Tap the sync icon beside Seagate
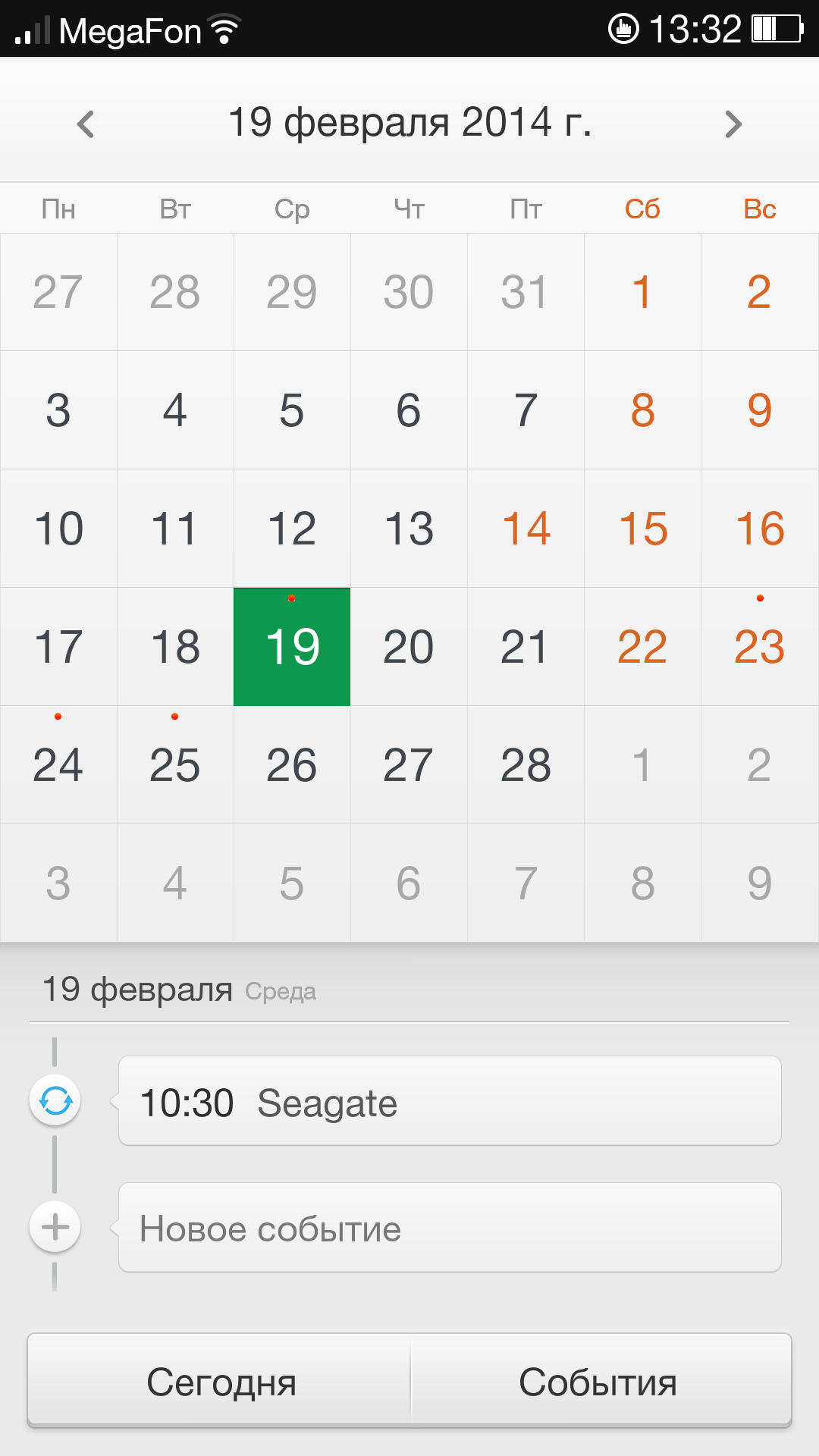The height and width of the screenshot is (1456, 819). [x=55, y=1100]
